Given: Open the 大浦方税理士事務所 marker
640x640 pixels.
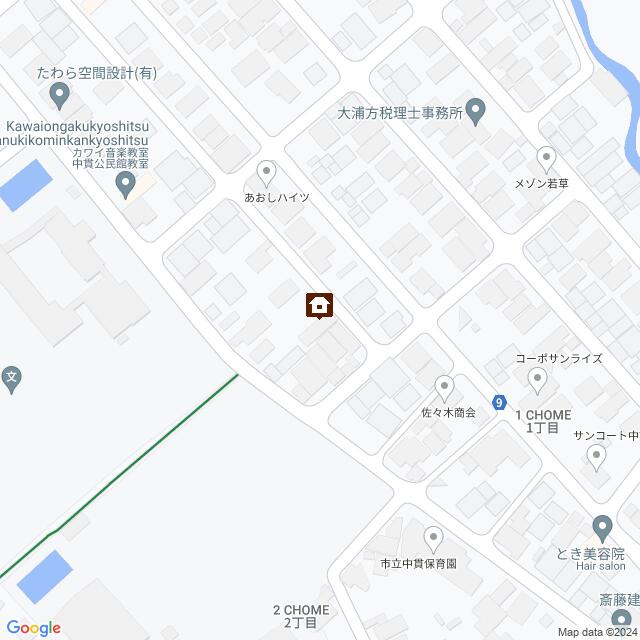Looking at the screenshot, I should [x=476, y=110].
